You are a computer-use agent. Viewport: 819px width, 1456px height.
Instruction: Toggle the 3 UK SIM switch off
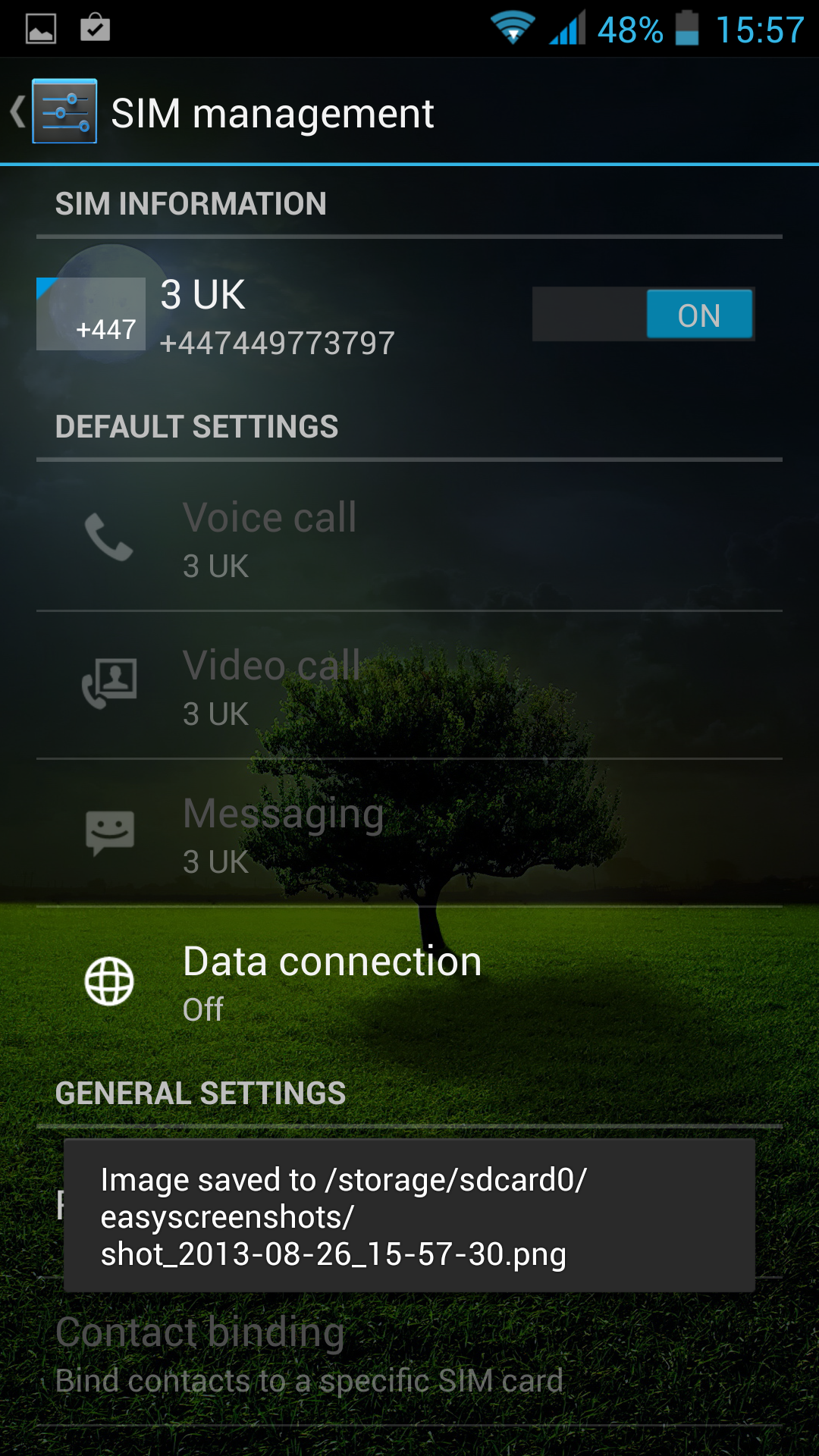tap(643, 314)
